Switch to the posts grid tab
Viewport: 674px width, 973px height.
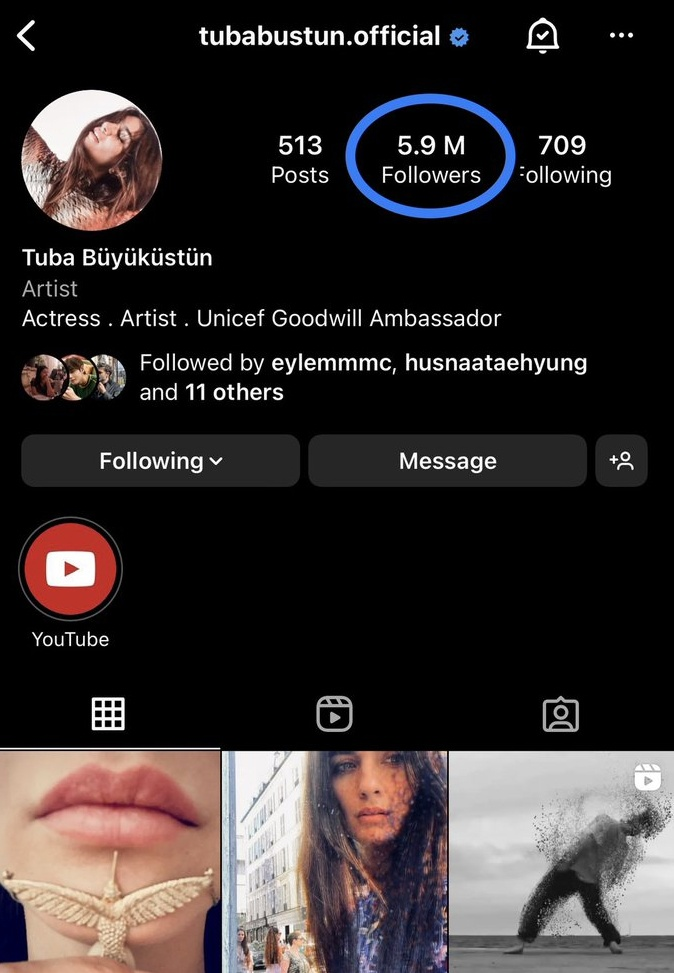point(108,714)
